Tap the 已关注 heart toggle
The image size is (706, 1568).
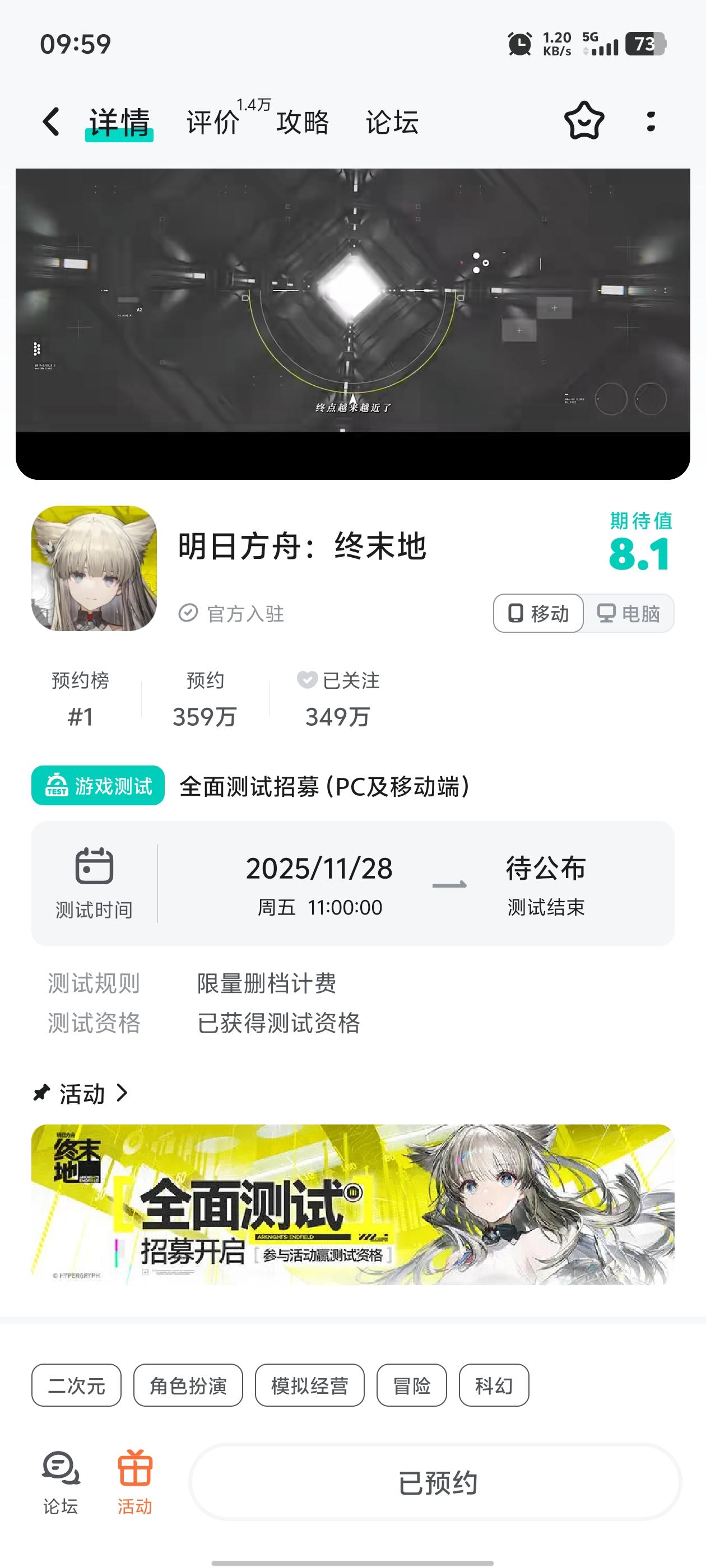point(307,681)
